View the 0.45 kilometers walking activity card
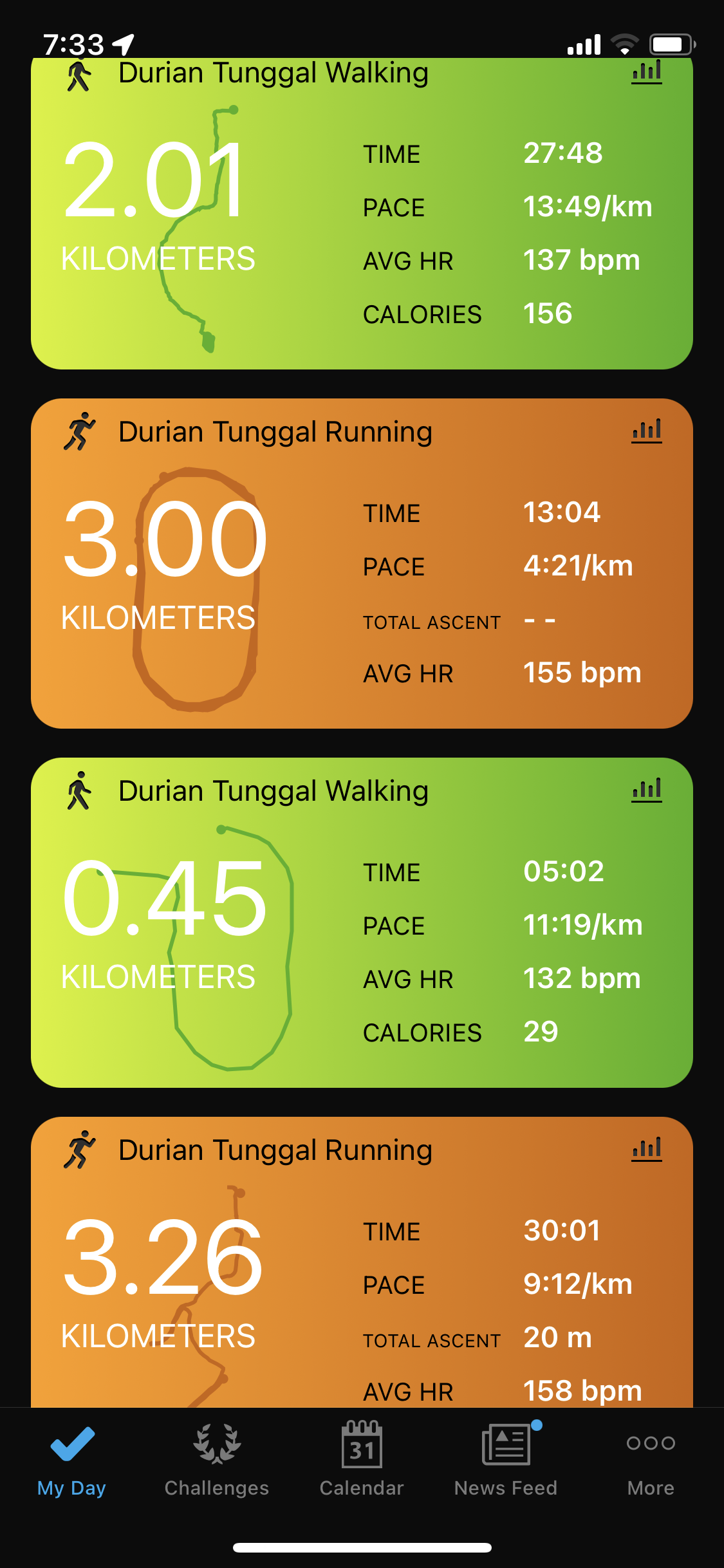The image size is (724, 1568). (362, 922)
